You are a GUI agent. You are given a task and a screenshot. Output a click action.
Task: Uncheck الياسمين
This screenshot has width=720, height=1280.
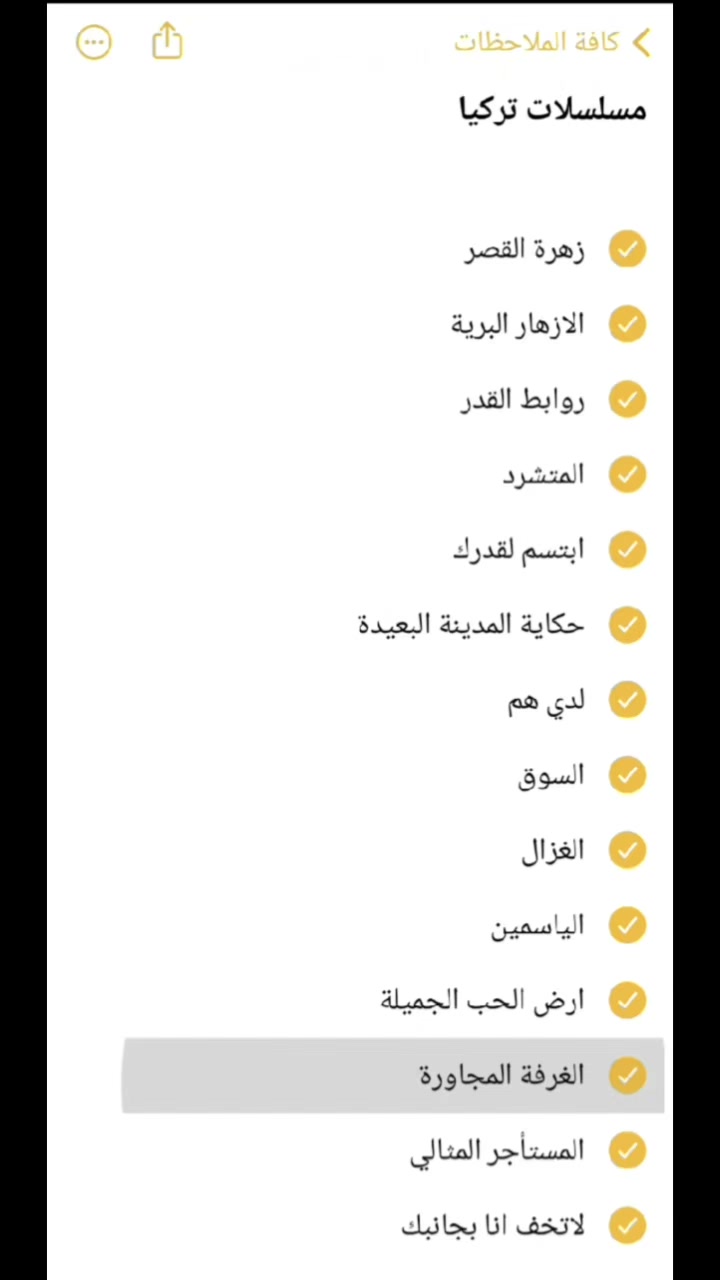(x=627, y=925)
